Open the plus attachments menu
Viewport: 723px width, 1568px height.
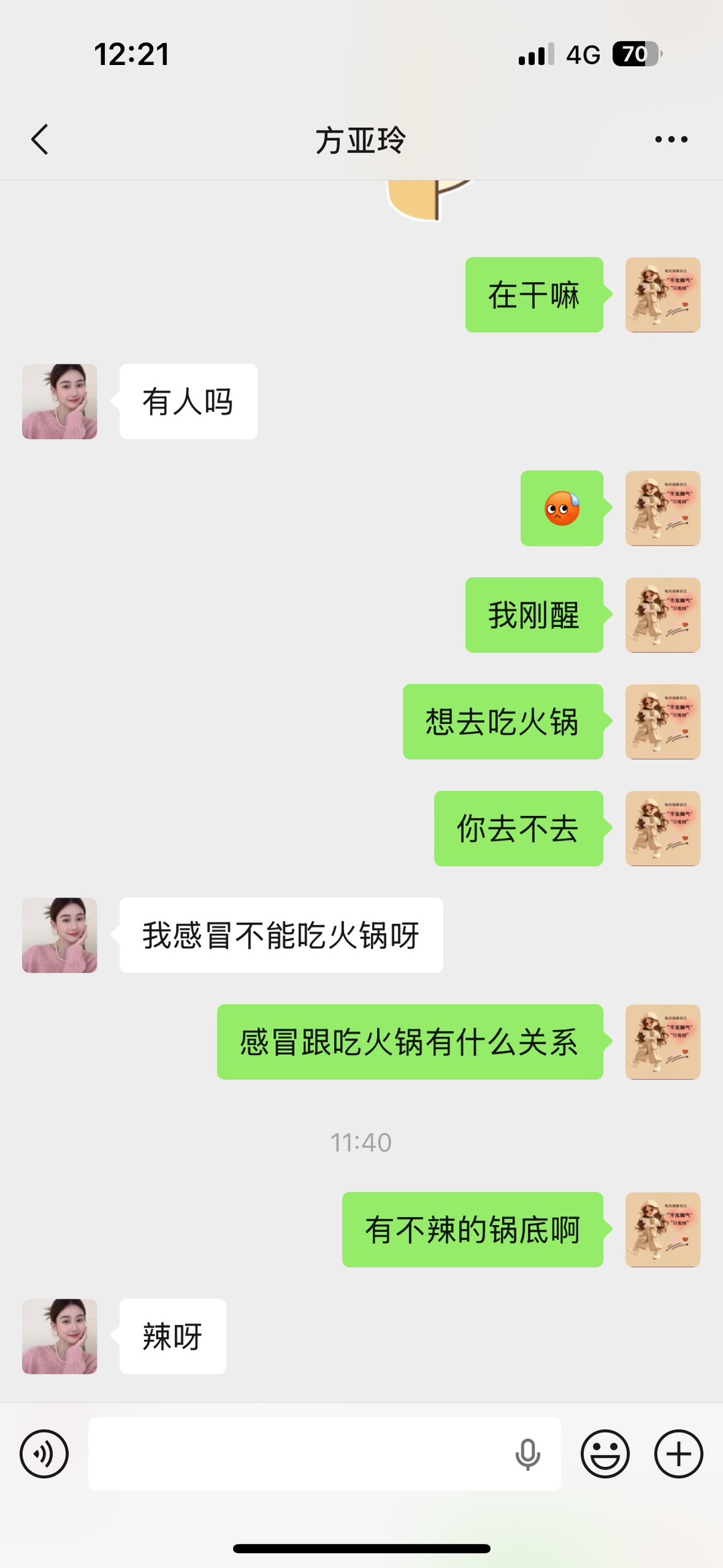pos(678,1454)
